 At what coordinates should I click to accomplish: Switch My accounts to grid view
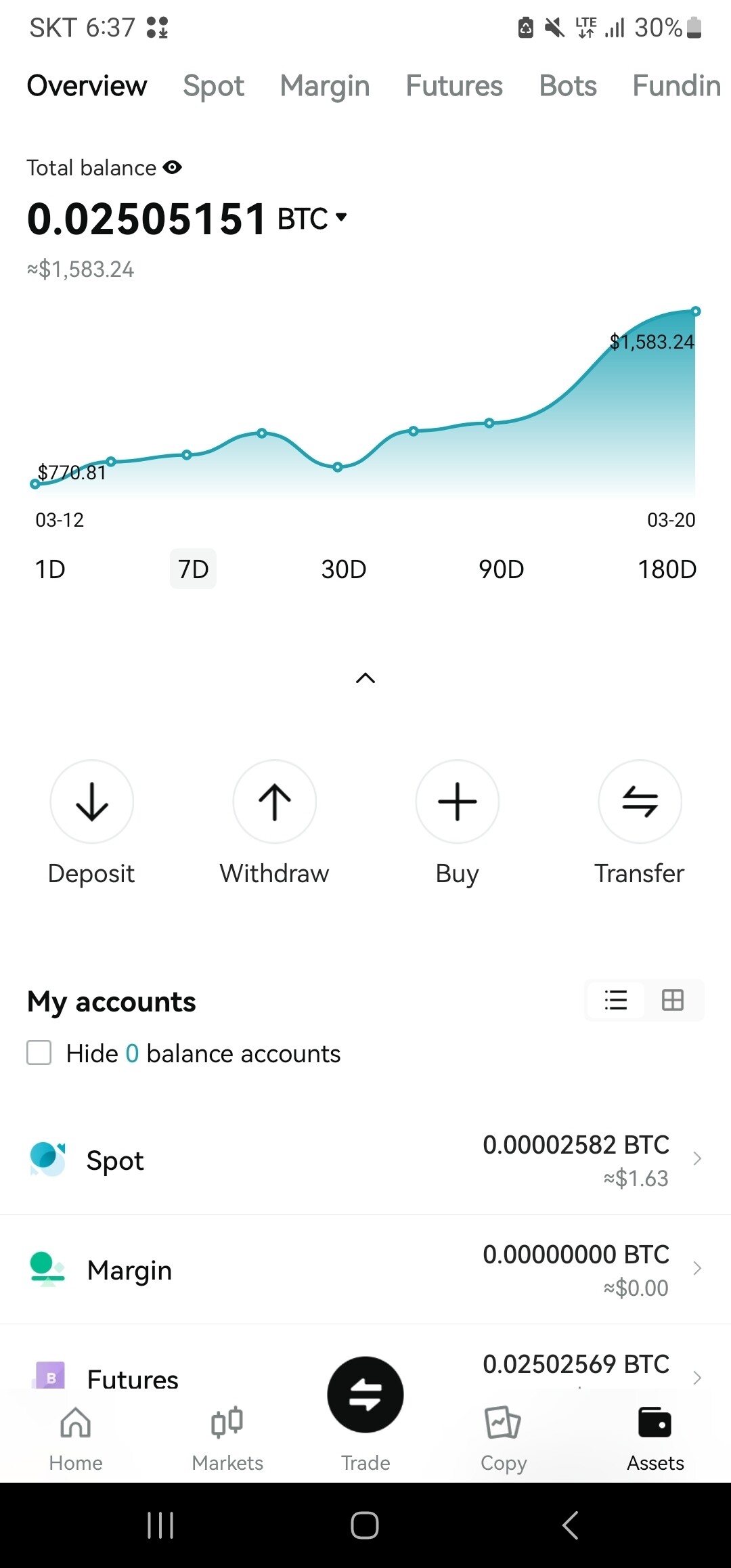(x=673, y=1000)
